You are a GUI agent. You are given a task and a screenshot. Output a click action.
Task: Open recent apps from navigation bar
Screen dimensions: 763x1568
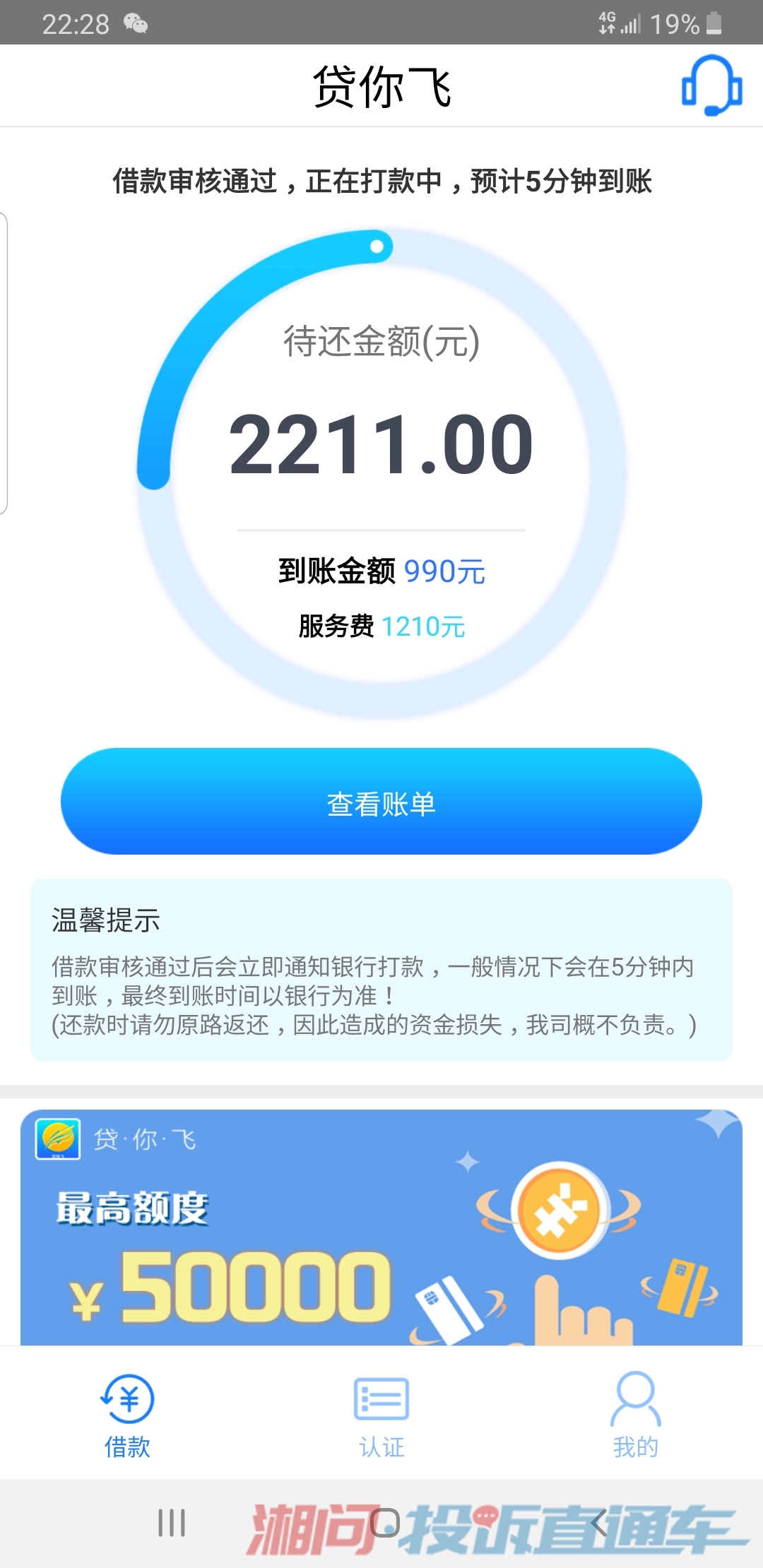tap(172, 1523)
